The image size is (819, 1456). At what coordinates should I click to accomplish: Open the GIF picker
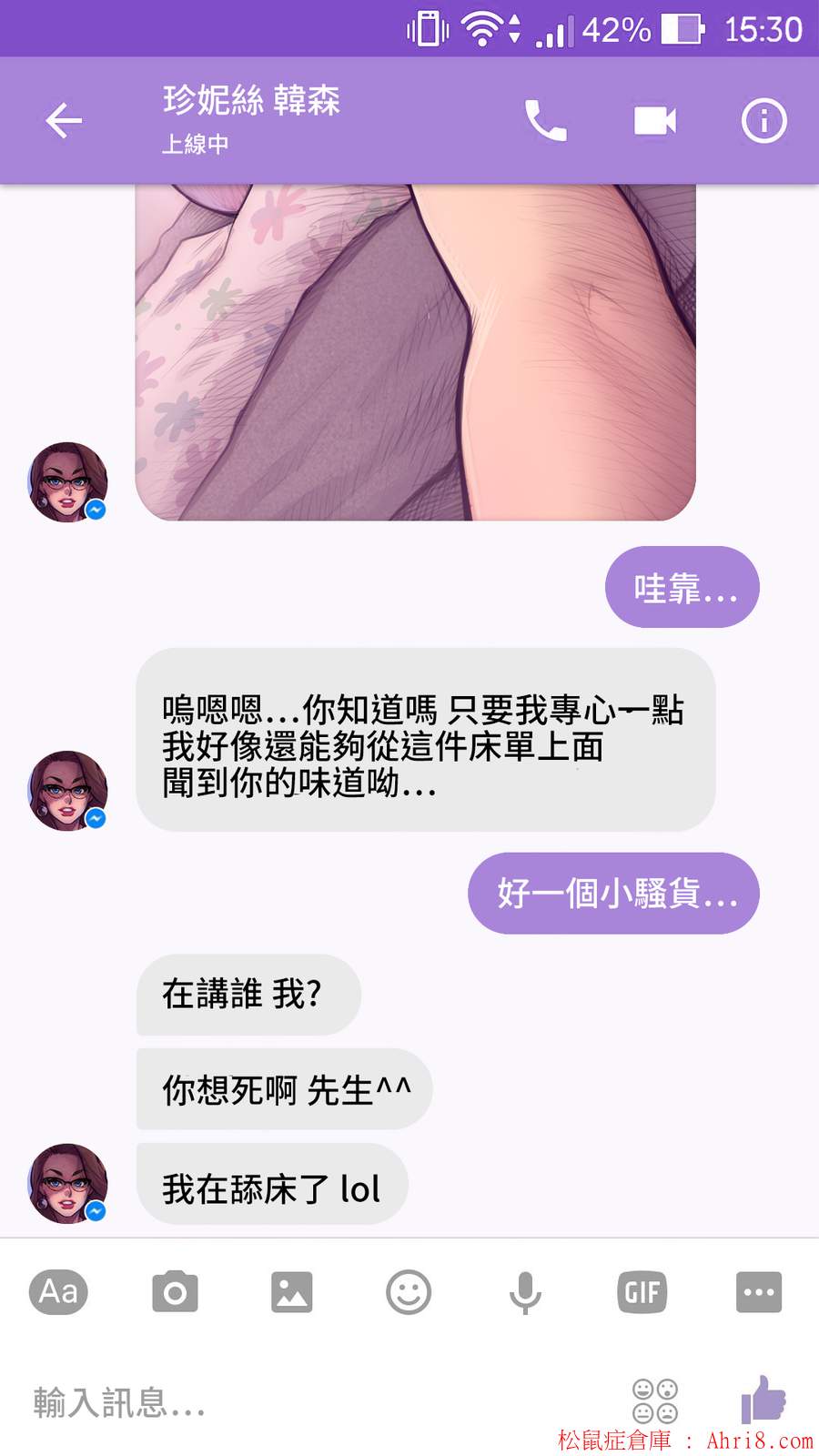click(x=642, y=1292)
